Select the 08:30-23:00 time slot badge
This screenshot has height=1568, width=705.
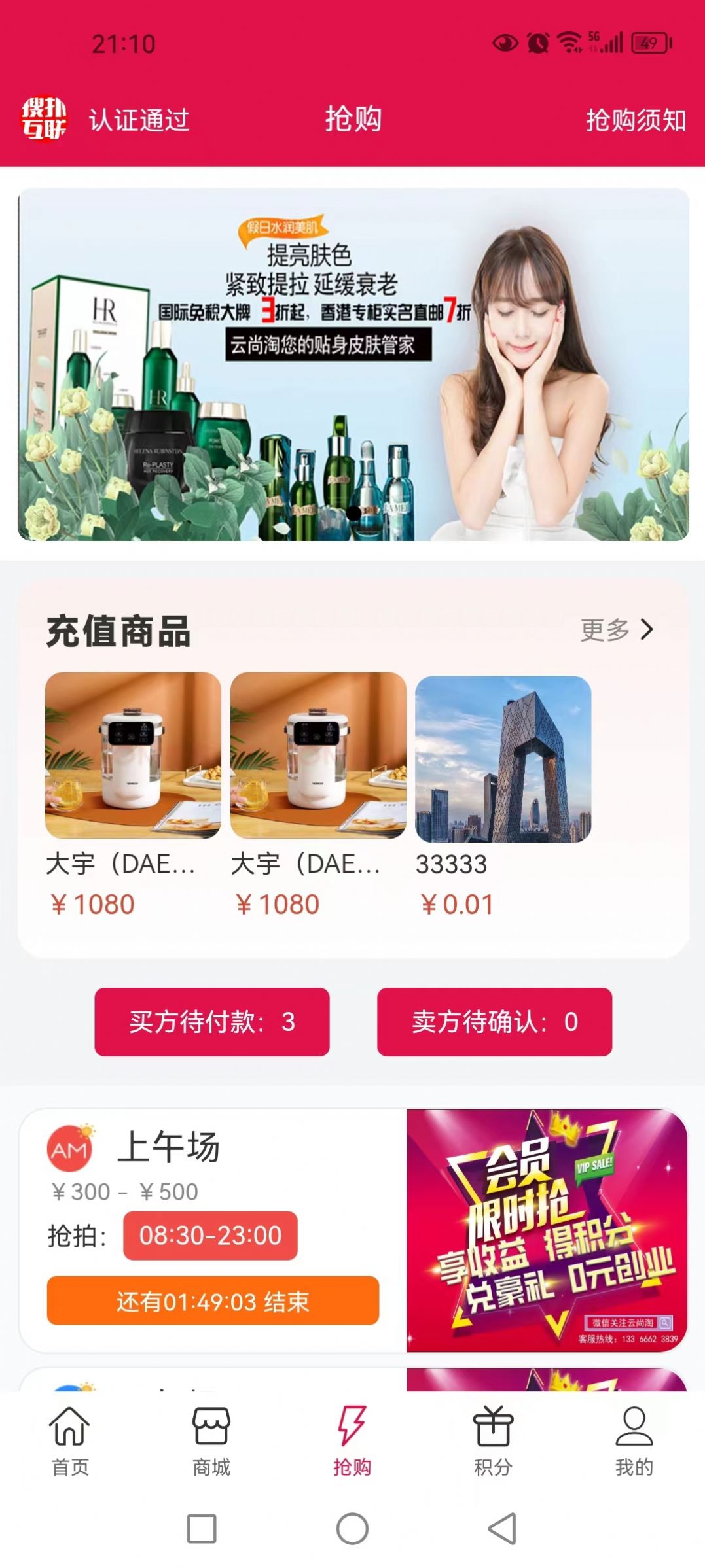click(209, 1236)
